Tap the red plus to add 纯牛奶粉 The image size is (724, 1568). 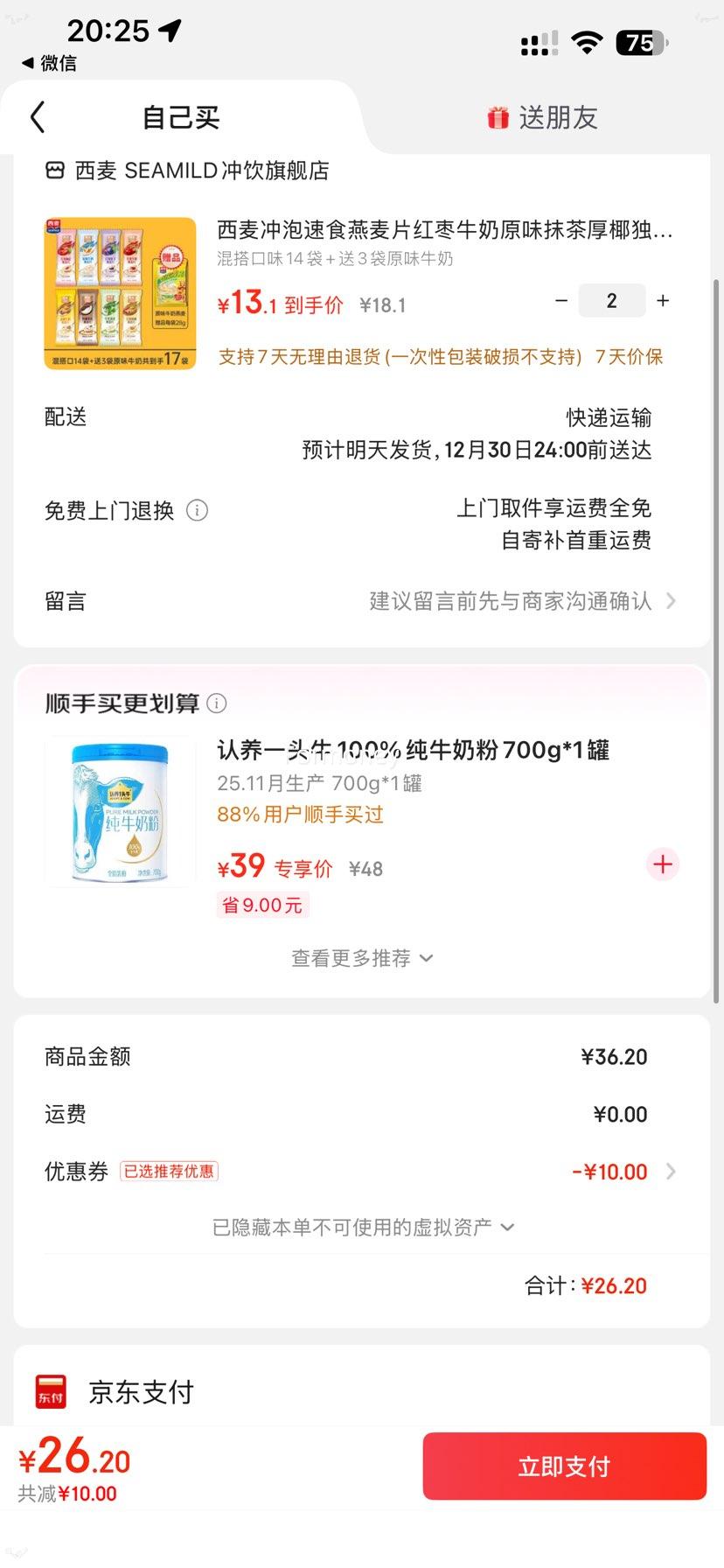point(662,864)
